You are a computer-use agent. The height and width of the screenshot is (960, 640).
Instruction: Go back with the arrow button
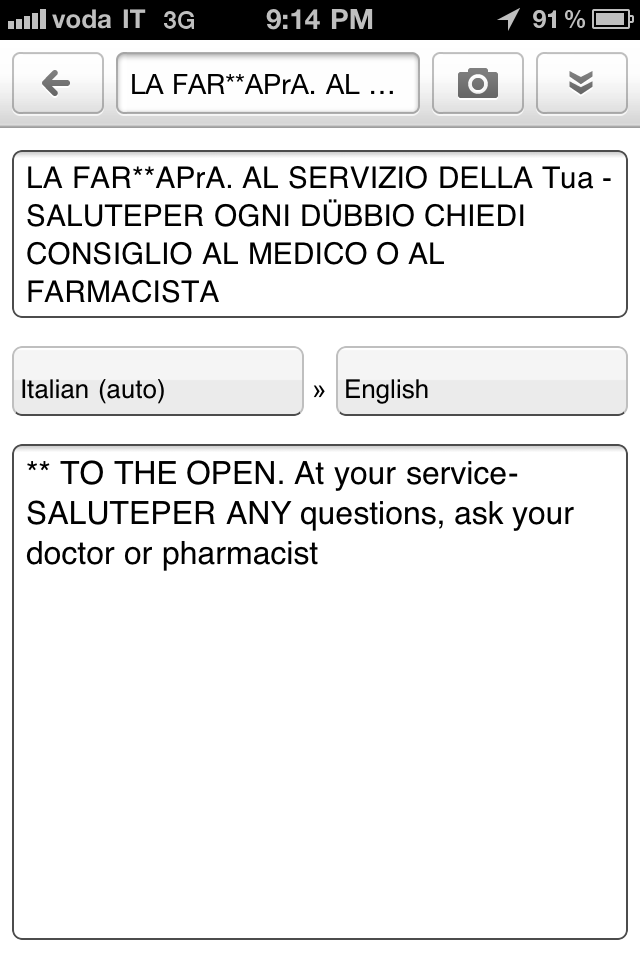58,83
